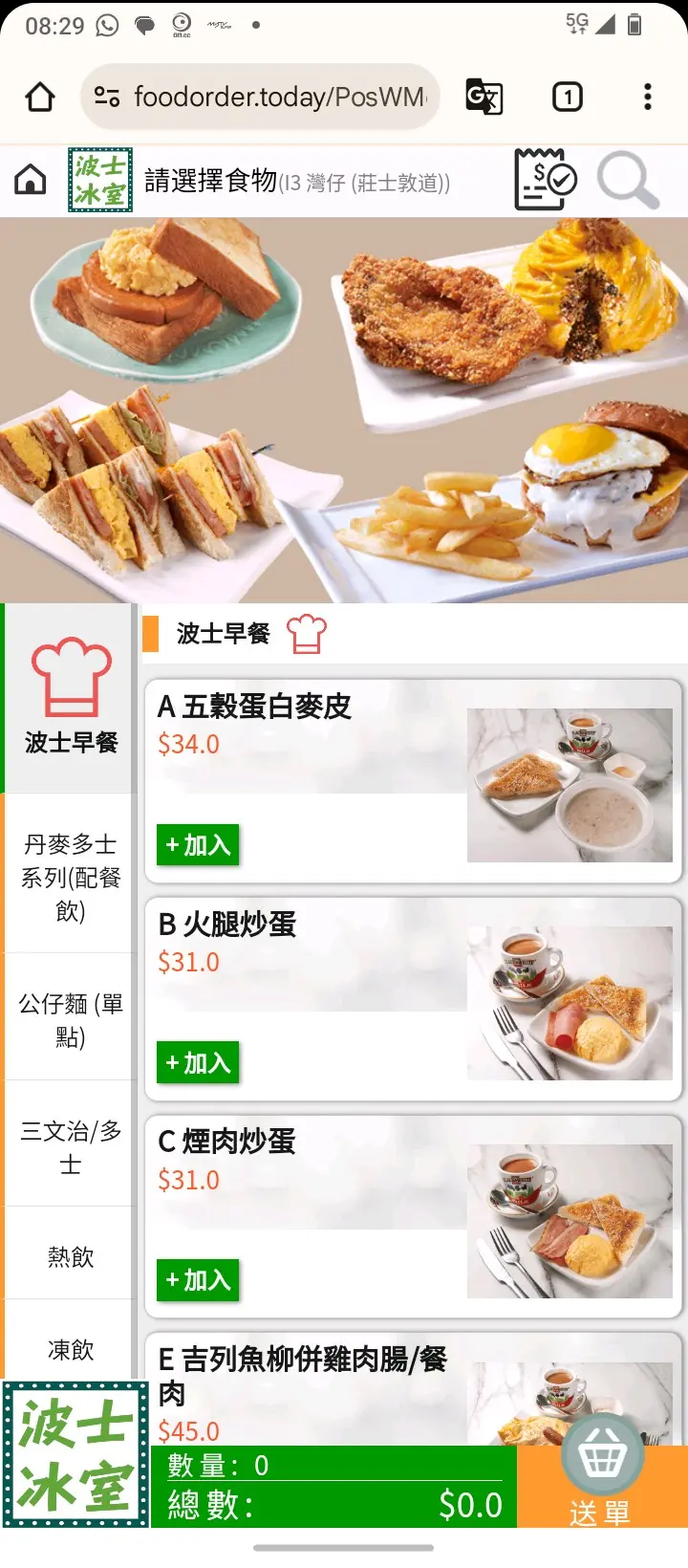This screenshot has height=1568, width=688.
Task: Select the 波士早餐 category
Action: coord(70,698)
